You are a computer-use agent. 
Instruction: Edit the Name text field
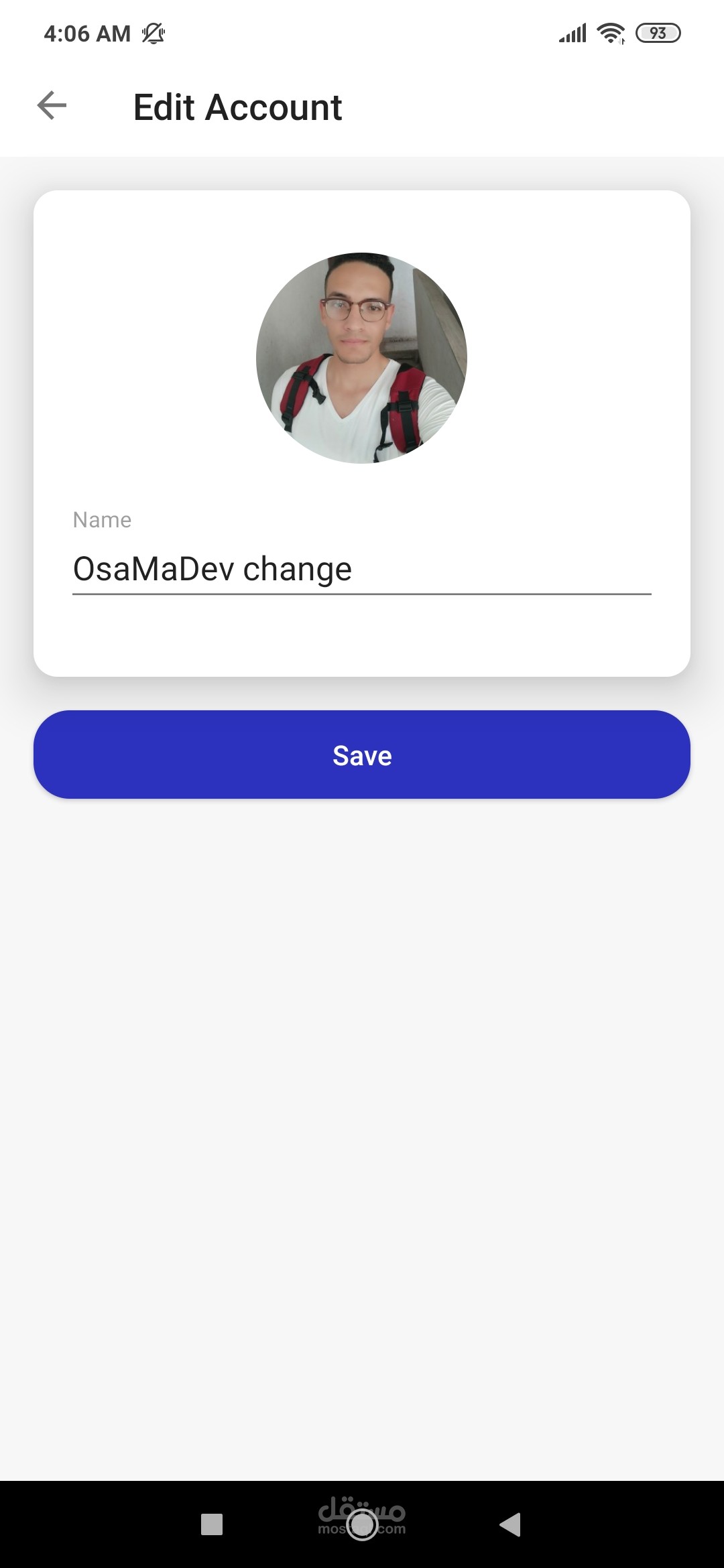tap(361, 570)
